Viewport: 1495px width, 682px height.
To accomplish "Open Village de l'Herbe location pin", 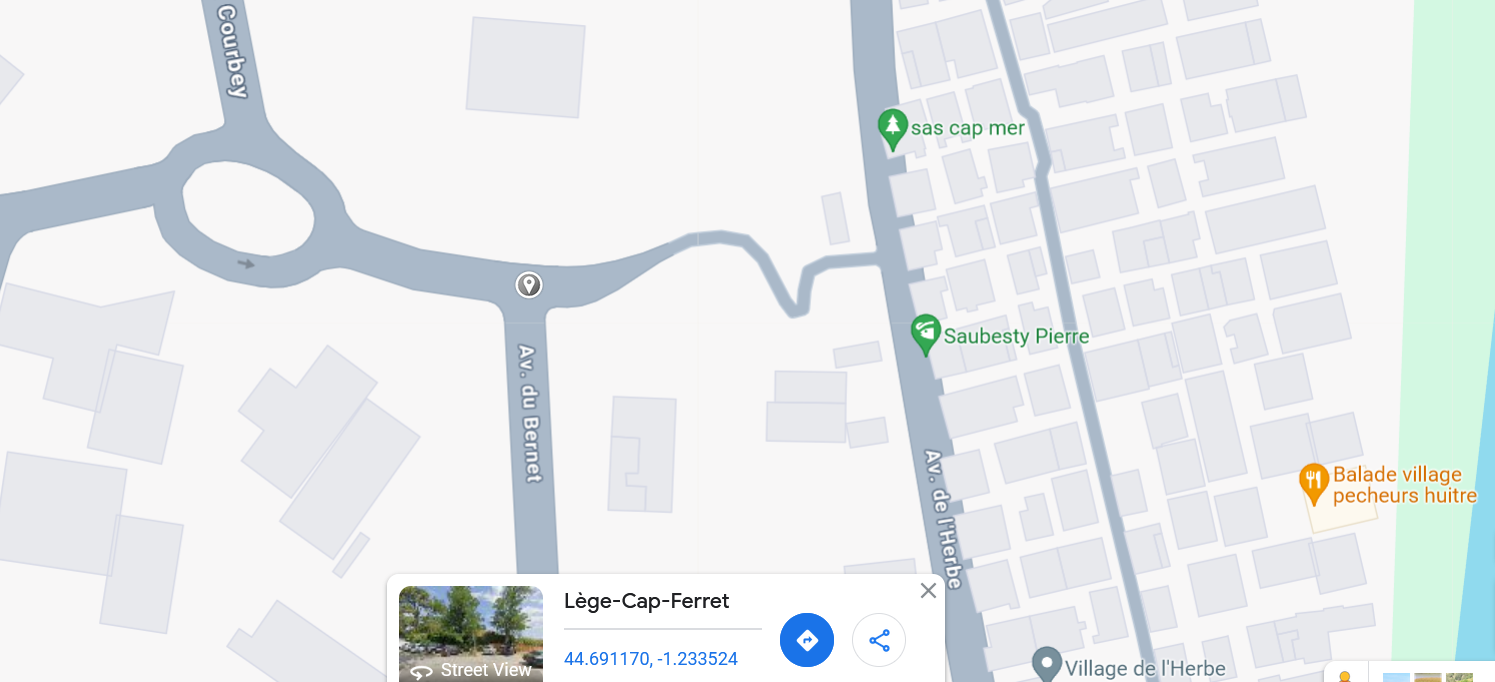I will point(1046,663).
